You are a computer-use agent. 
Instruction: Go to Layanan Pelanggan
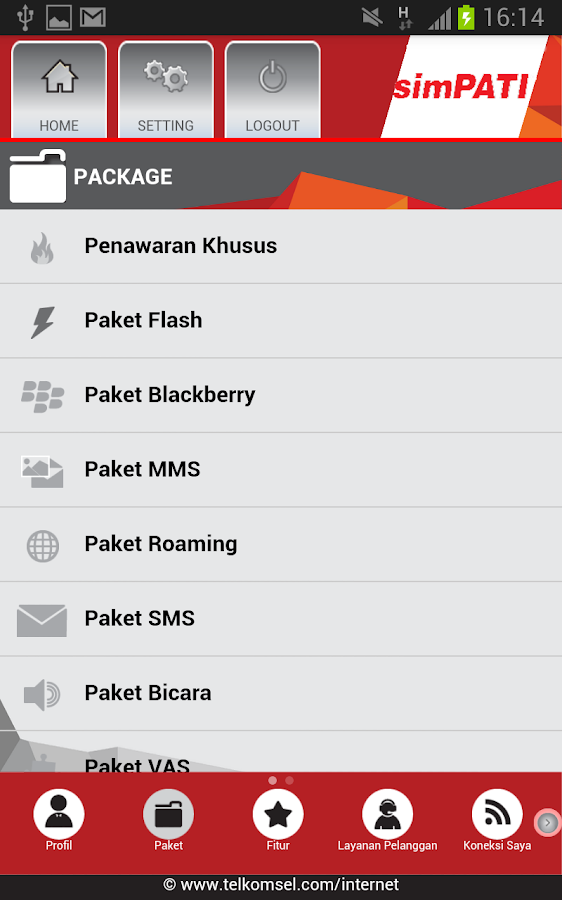(387, 820)
